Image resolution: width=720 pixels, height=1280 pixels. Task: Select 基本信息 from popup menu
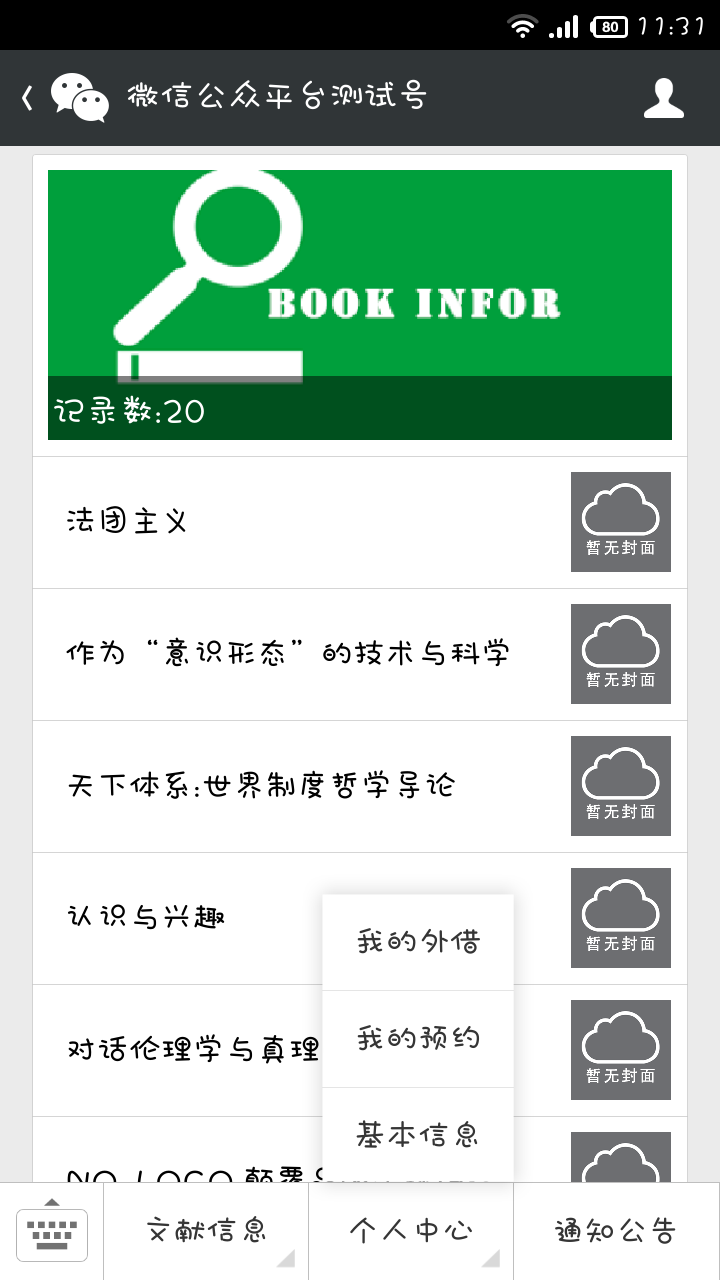[418, 1135]
